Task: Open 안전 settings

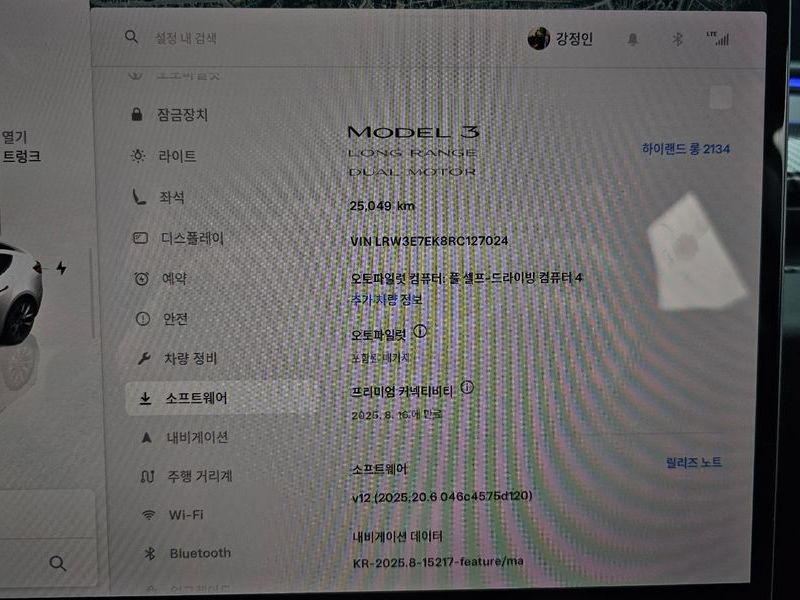Action: (x=175, y=319)
